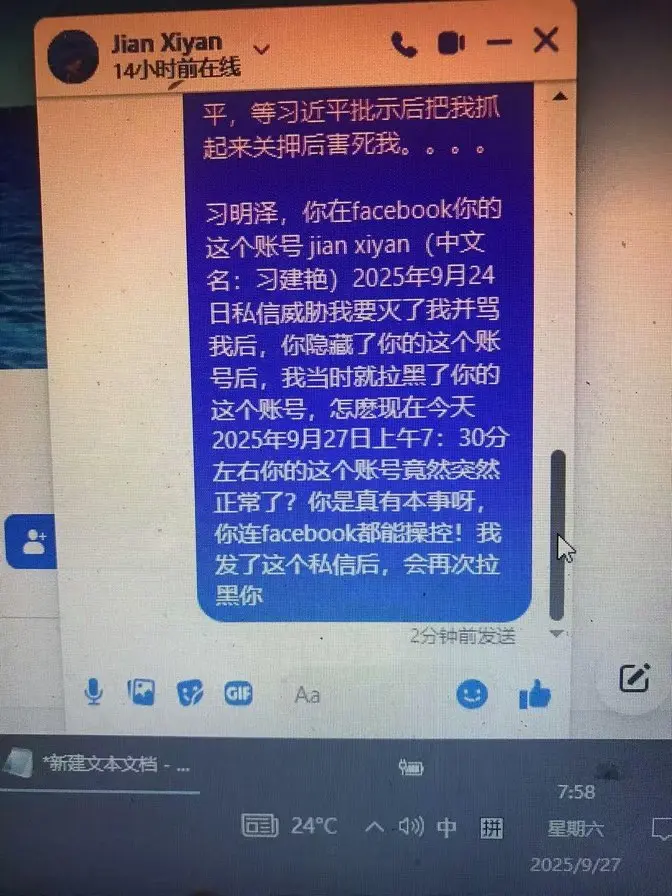Tap the add people icon
Image resolution: width=672 pixels, height=896 pixels.
click(34, 543)
